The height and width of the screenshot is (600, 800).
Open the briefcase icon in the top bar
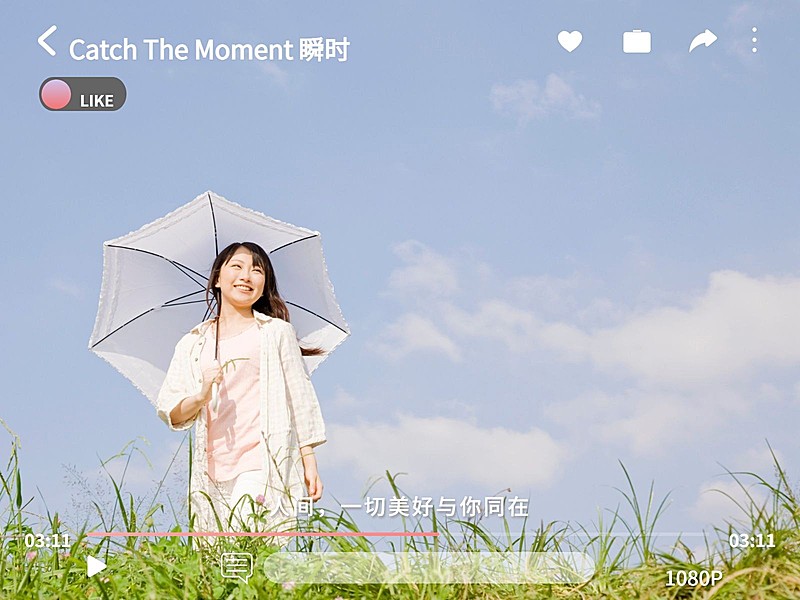coord(637,41)
